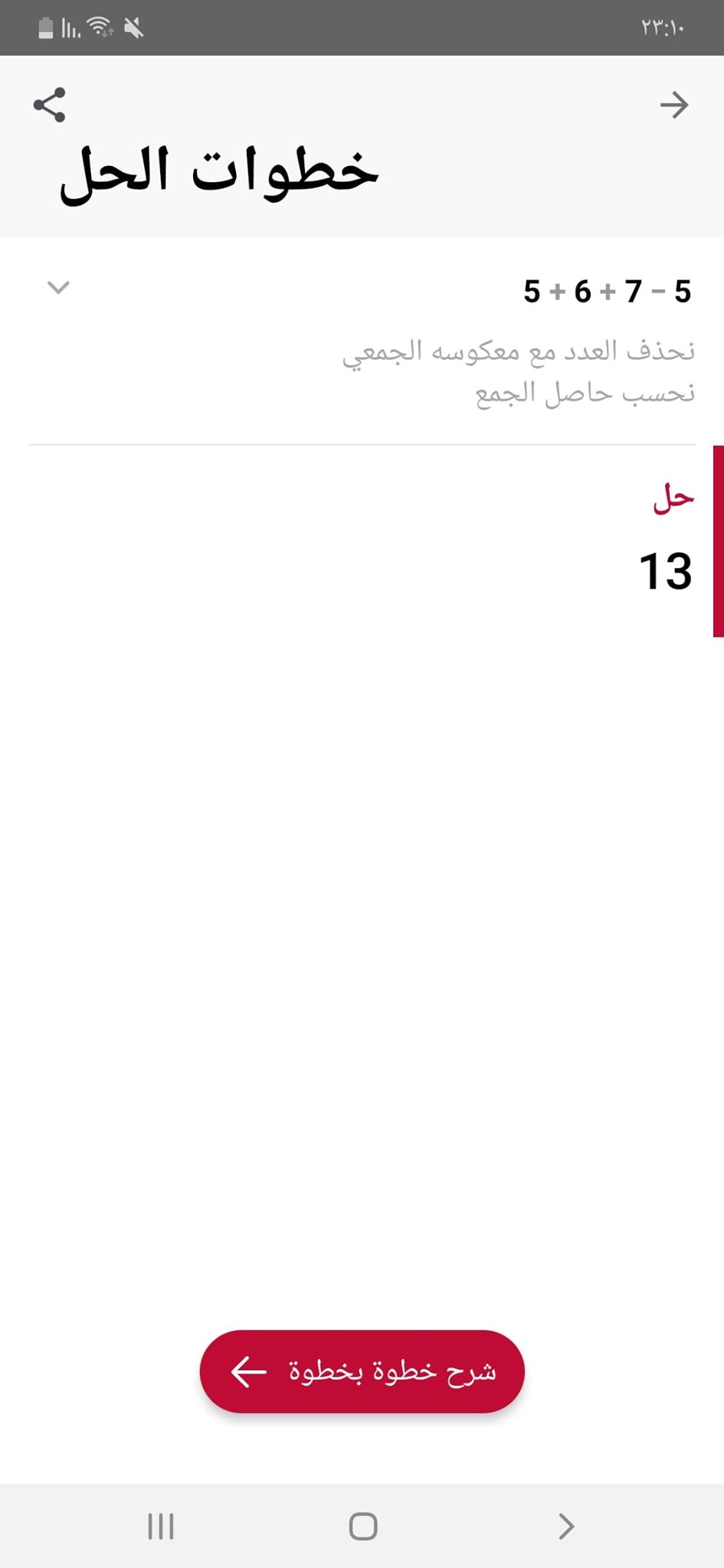Share the solution steps
724x1568 pixels.
coord(50,105)
